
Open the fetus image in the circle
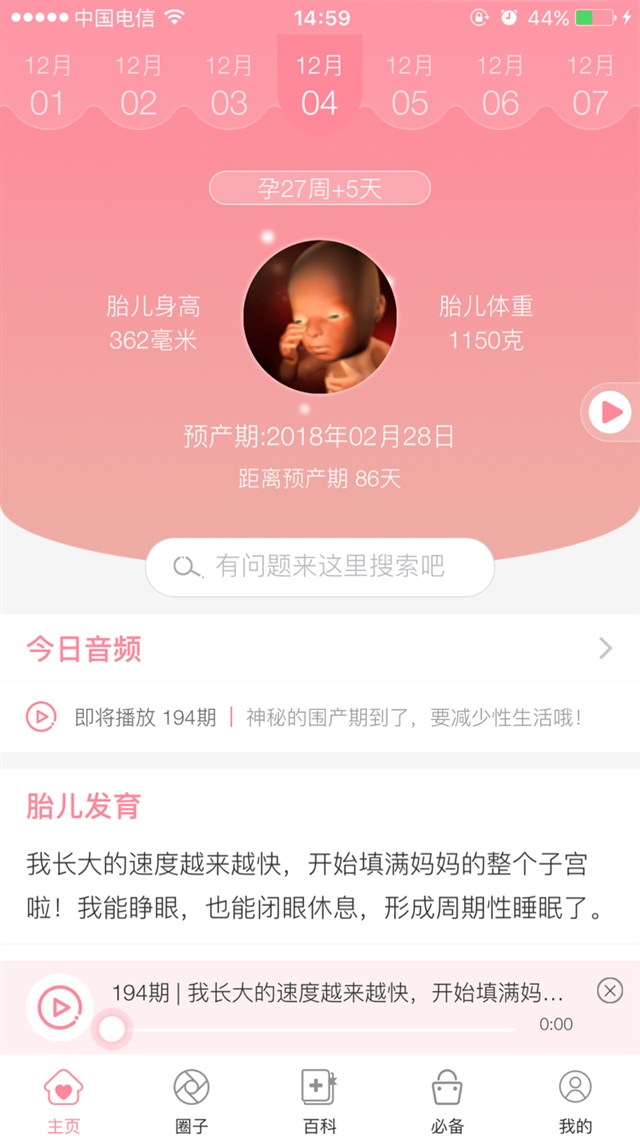pos(320,317)
